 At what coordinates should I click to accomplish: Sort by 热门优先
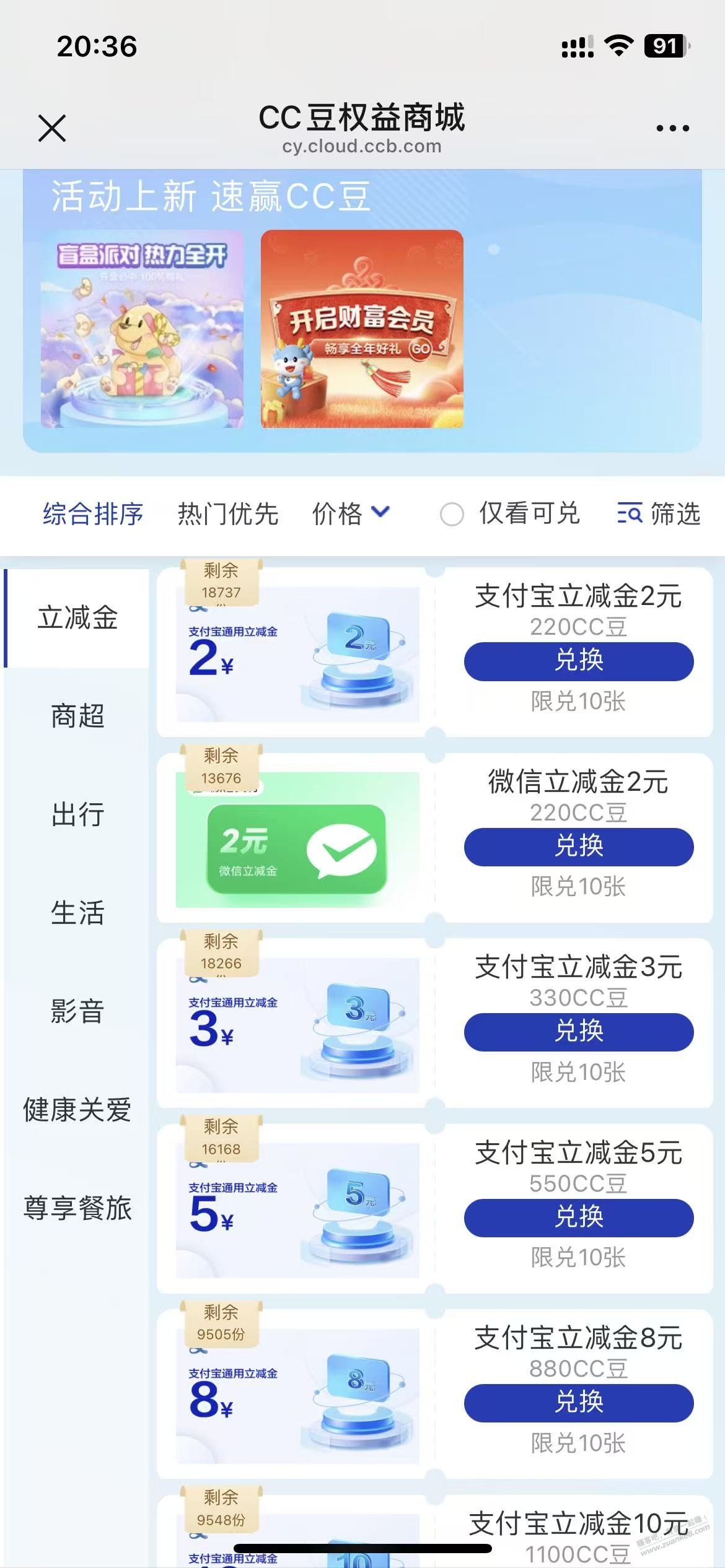[227, 514]
